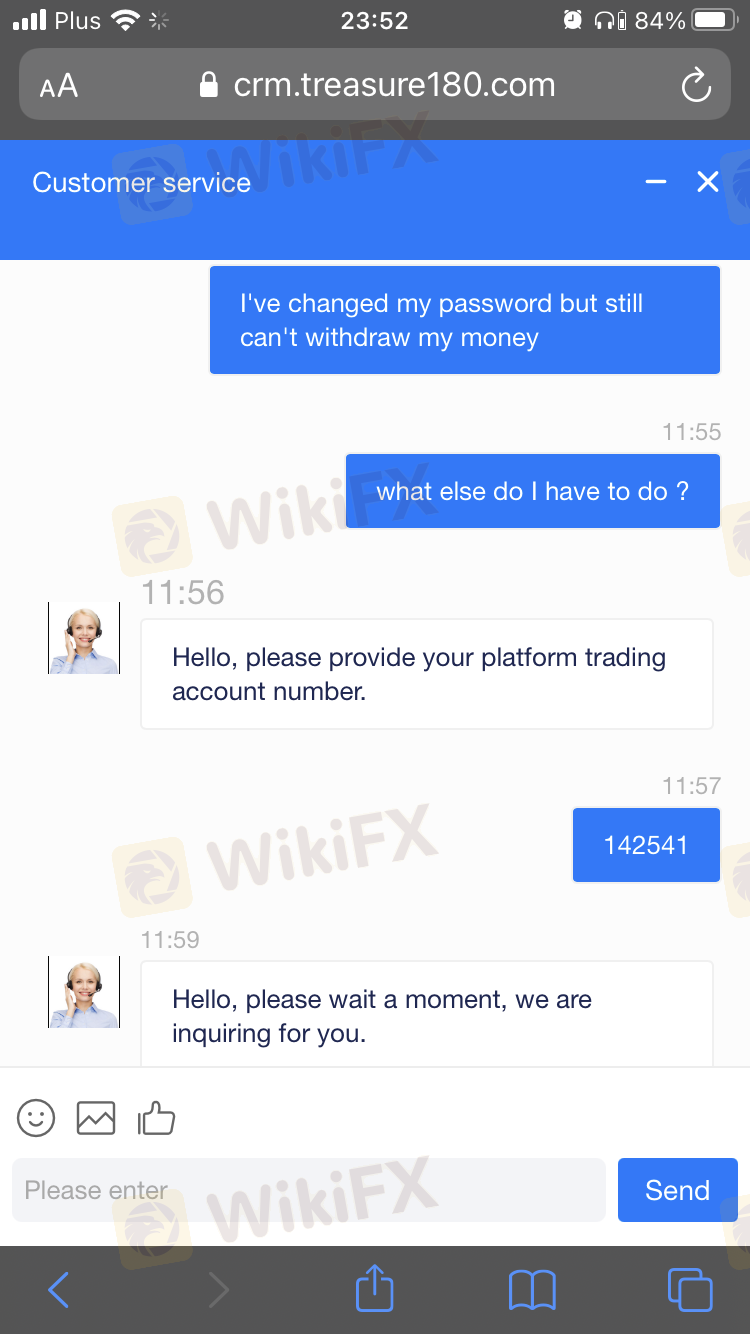Go back to the previous page
Image resolution: width=750 pixels, height=1334 pixels.
pyautogui.click(x=59, y=1290)
